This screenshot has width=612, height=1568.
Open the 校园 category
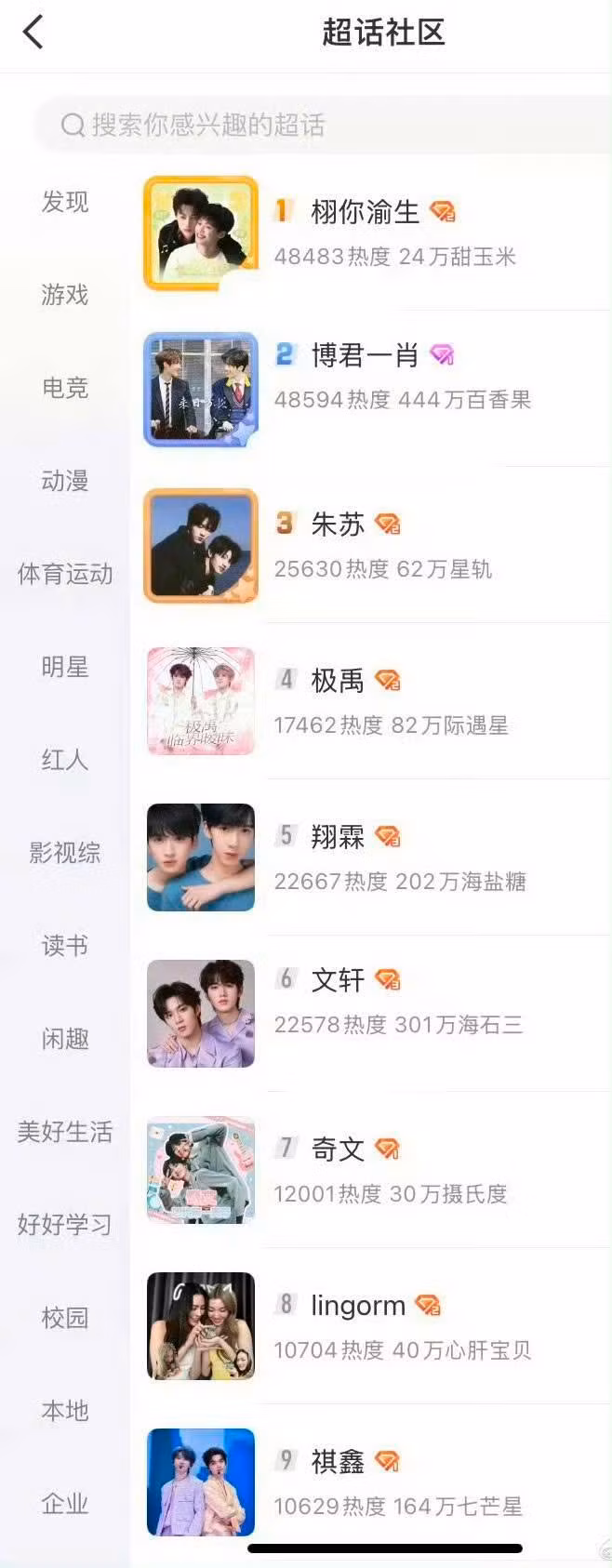[x=64, y=1318]
